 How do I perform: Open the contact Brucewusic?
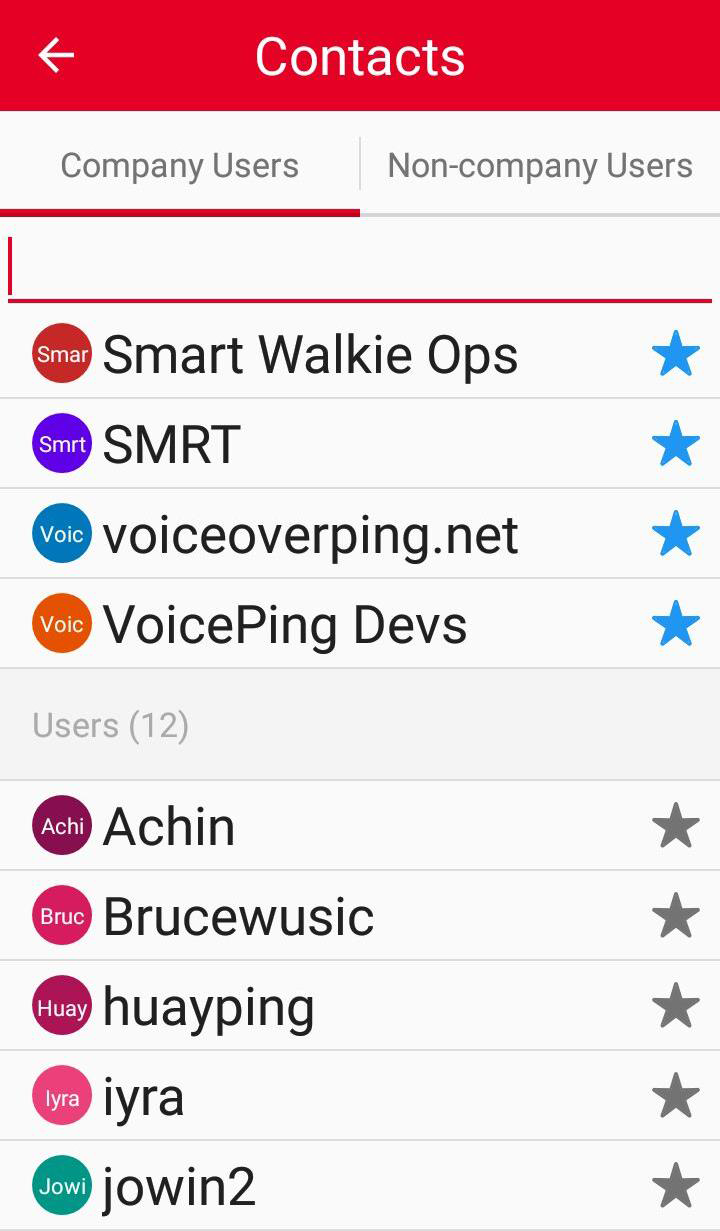[x=238, y=916]
